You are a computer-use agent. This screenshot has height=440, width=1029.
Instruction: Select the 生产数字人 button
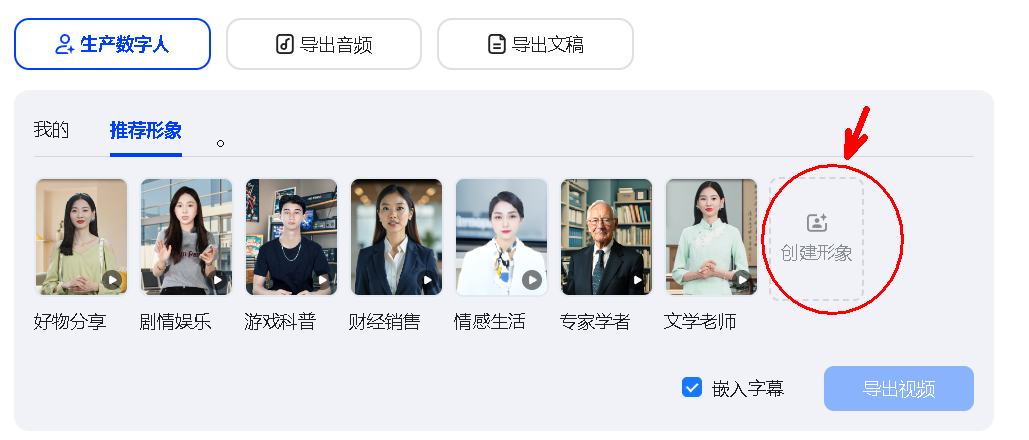point(112,44)
